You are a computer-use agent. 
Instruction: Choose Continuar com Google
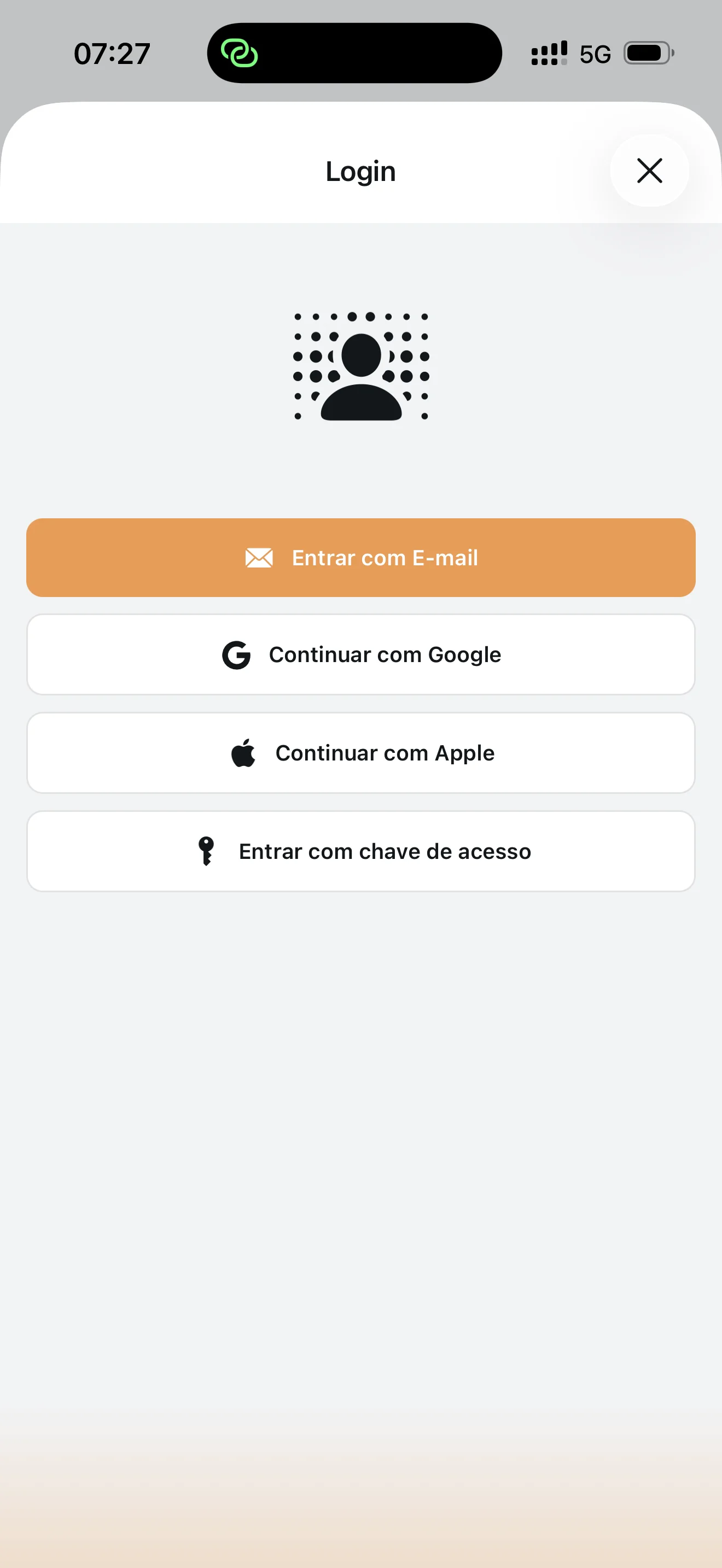[360, 654]
